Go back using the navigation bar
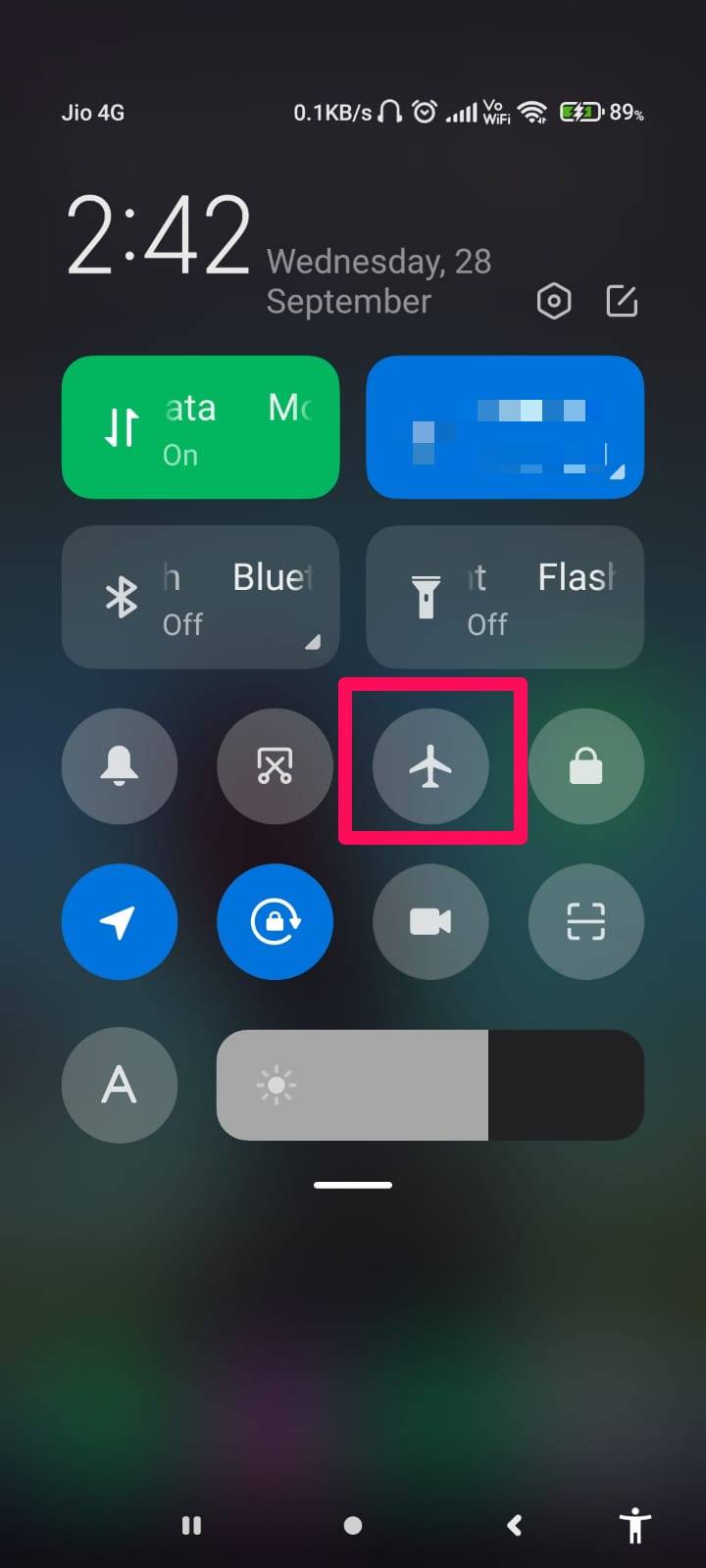 (x=514, y=1525)
